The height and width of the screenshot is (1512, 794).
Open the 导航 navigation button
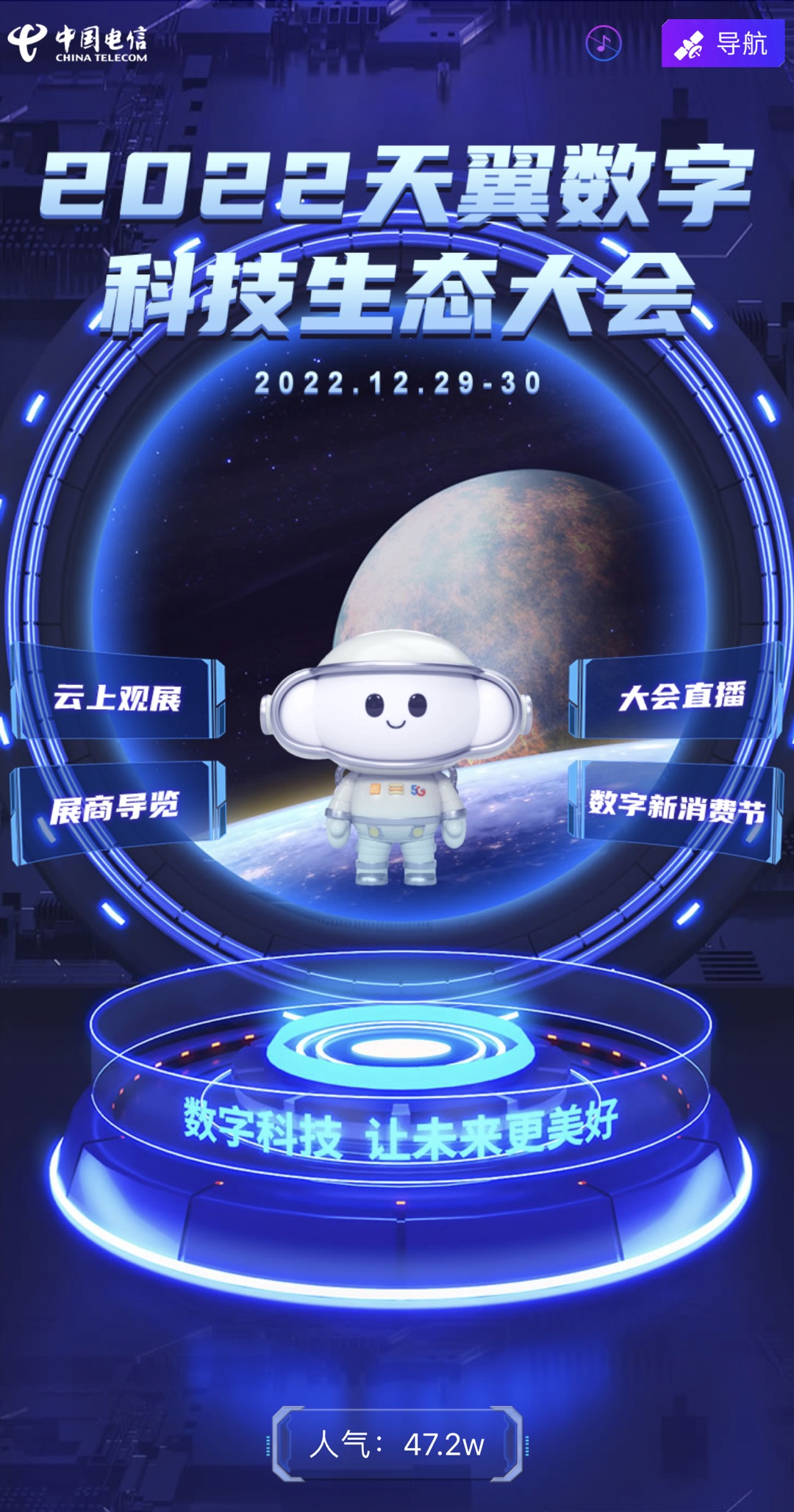click(x=723, y=44)
